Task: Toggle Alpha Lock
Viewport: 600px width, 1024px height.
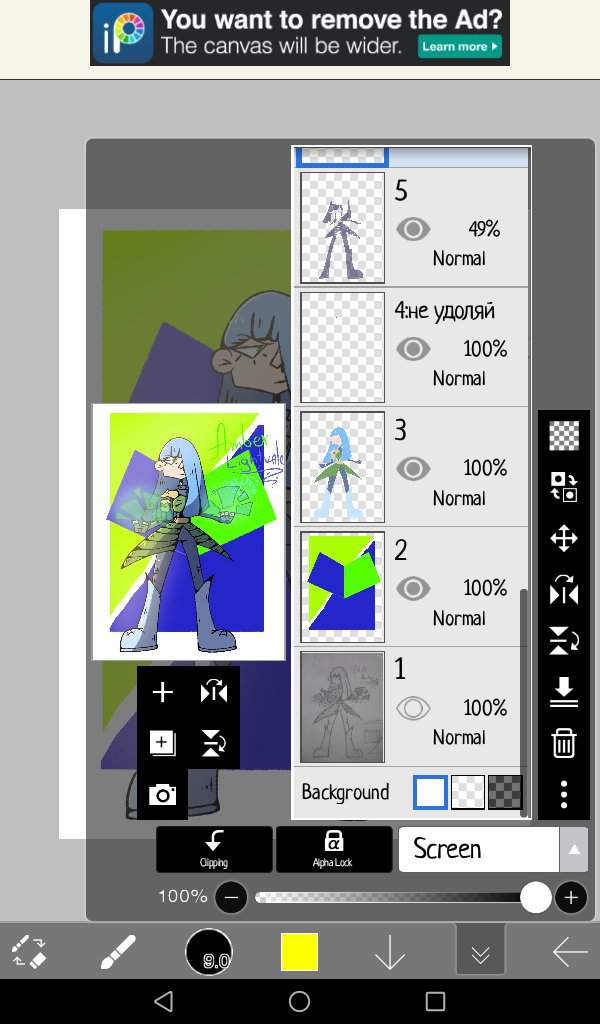Action: (332, 848)
